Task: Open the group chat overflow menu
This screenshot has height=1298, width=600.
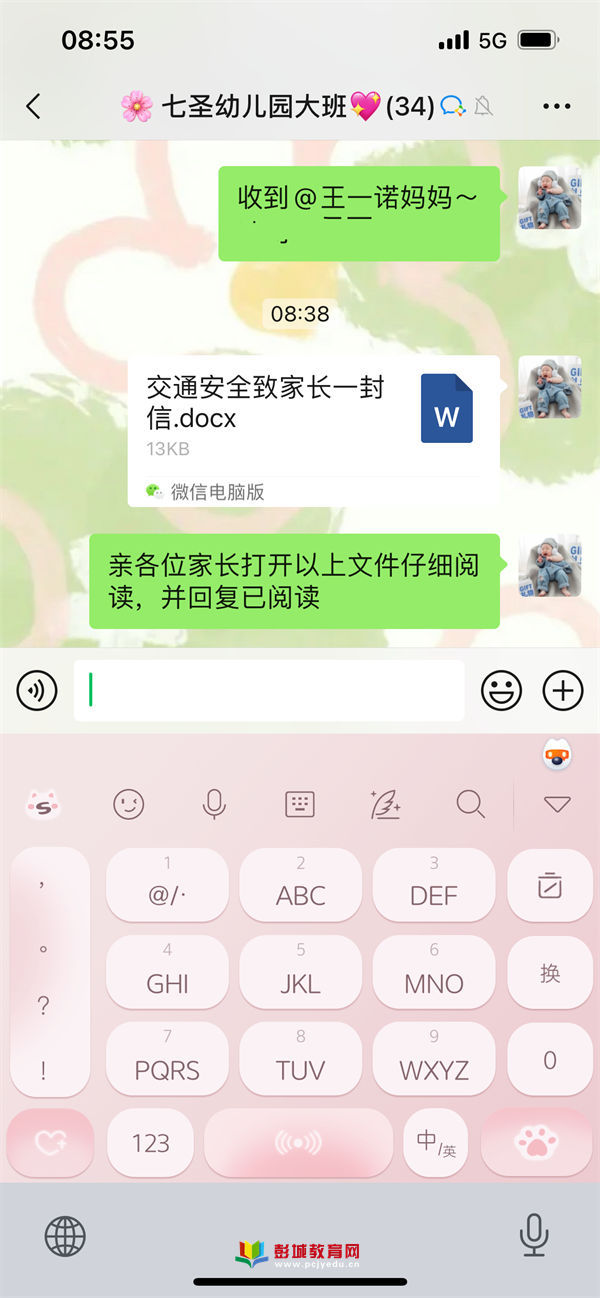Action: coord(555,106)
